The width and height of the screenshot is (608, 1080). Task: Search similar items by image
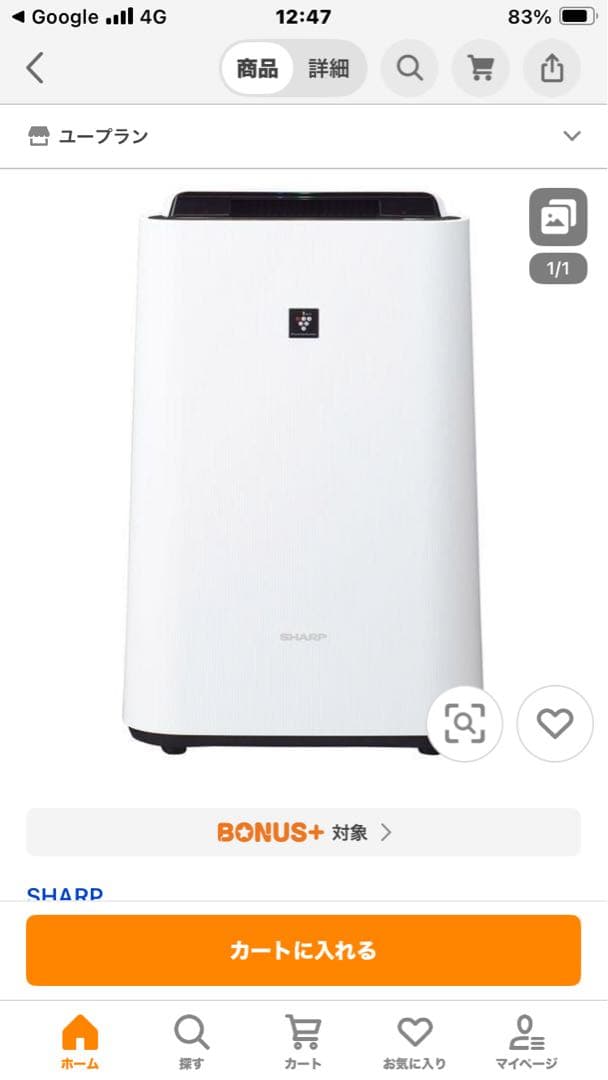pyautogui.click(x=464, y=723)
